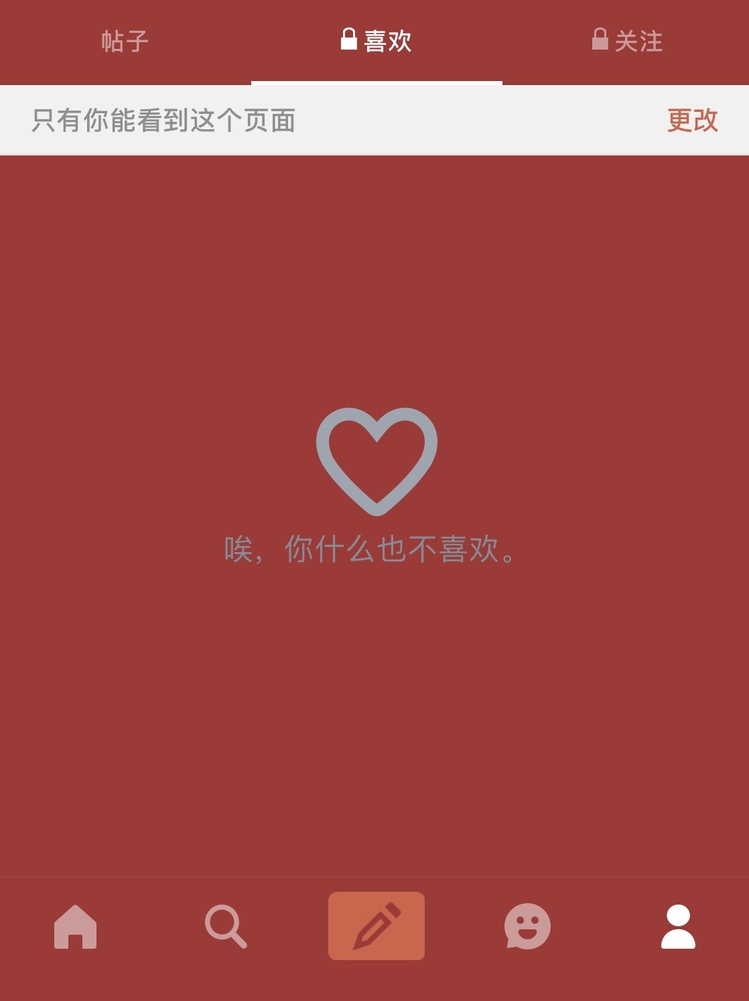Open the account profile tab
Viewport: 749px width, 1001px height.
[x=678, y=926]
